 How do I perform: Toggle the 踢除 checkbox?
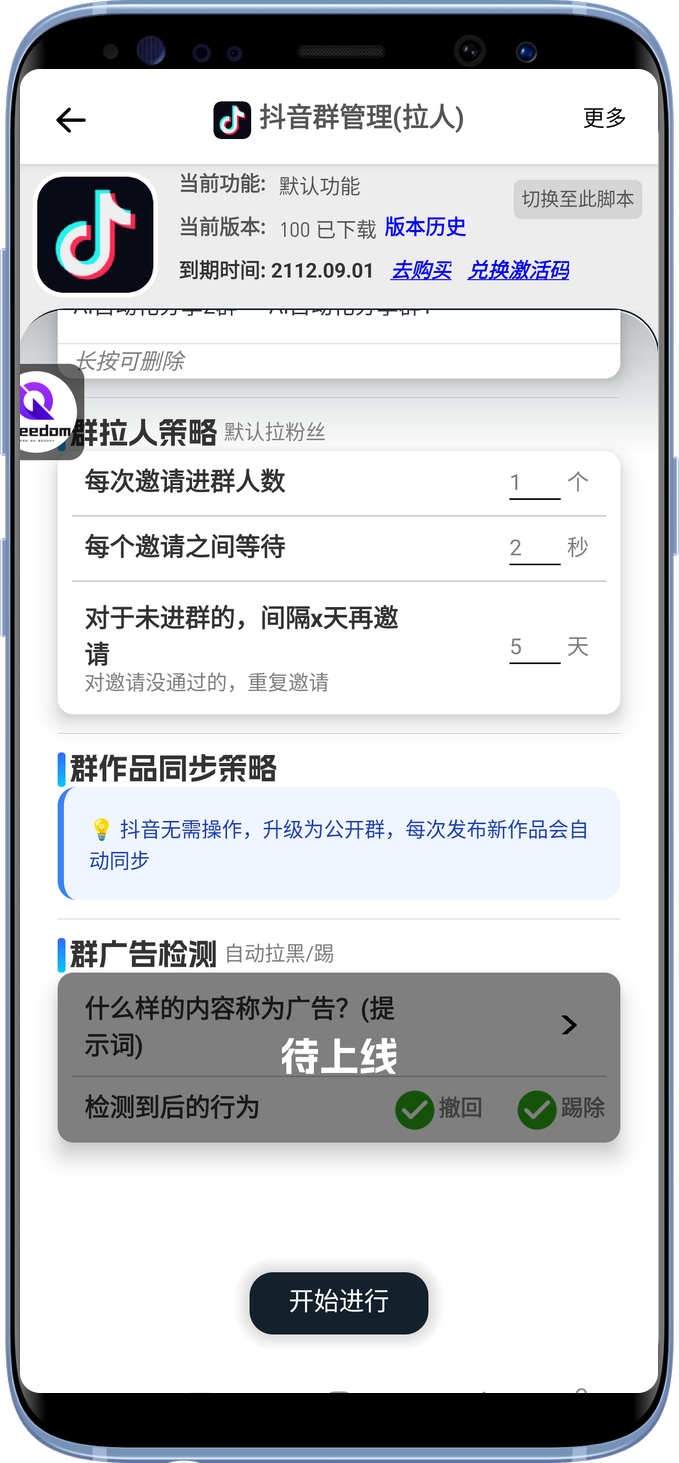(x=537, y=1109)
